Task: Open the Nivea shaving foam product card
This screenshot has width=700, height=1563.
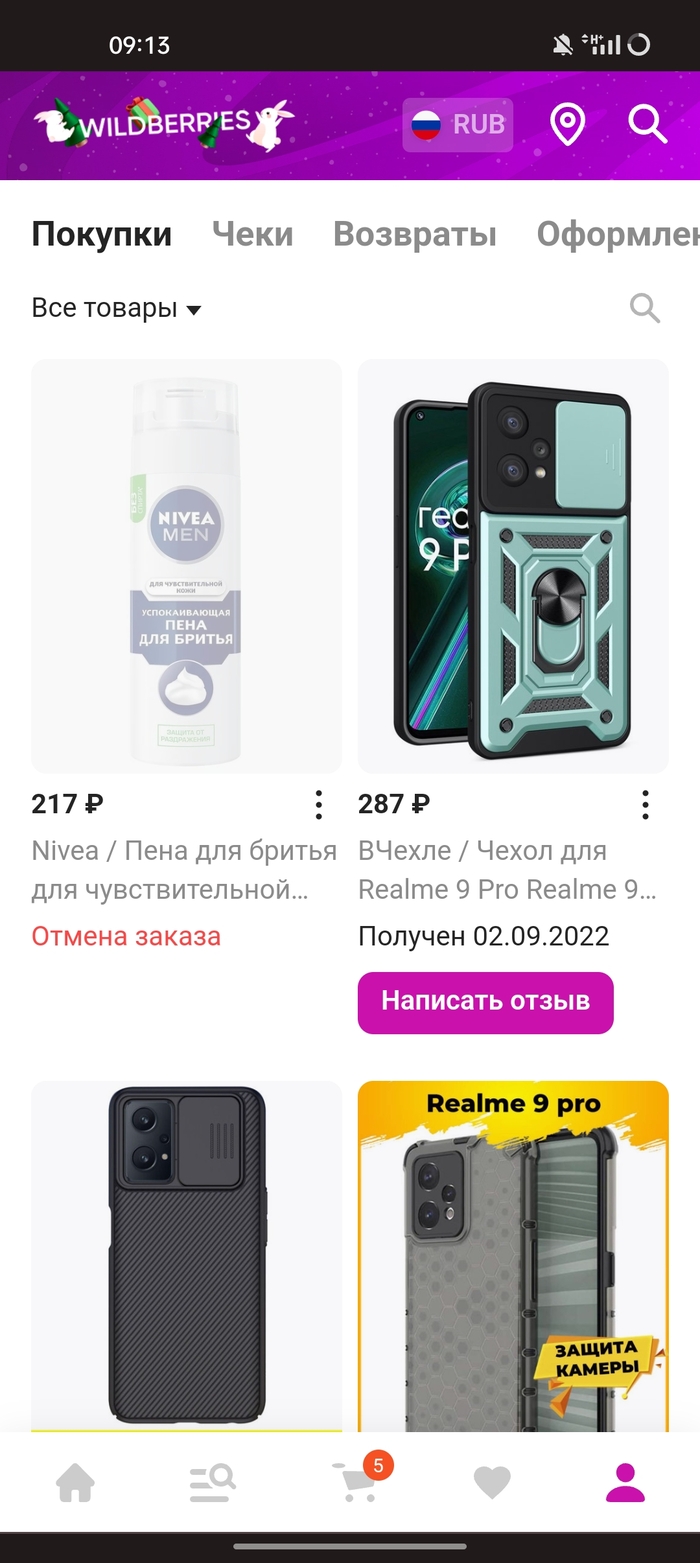Action: click(x=186, y=566)
